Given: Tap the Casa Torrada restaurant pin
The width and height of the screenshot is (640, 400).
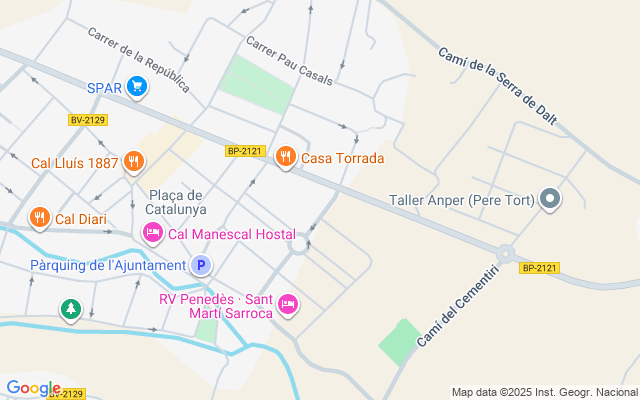Looking at the screenshot, I should tap(286, 157).
